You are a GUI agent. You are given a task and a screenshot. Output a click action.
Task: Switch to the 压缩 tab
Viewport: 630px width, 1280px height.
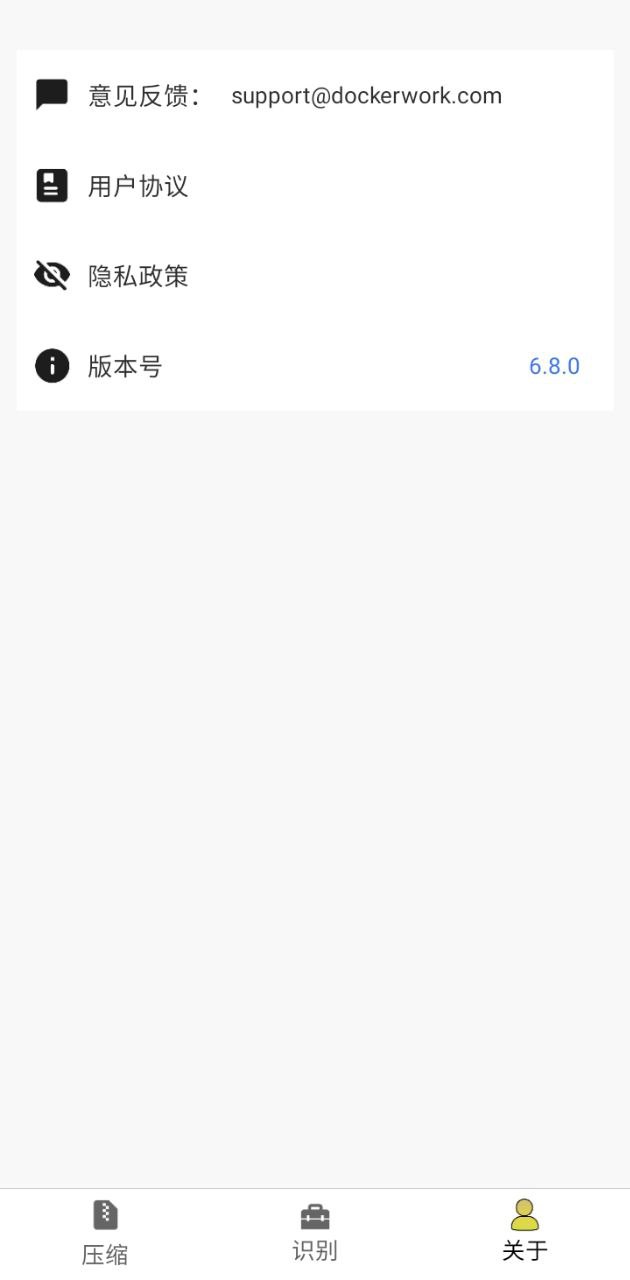point(105,1234)
